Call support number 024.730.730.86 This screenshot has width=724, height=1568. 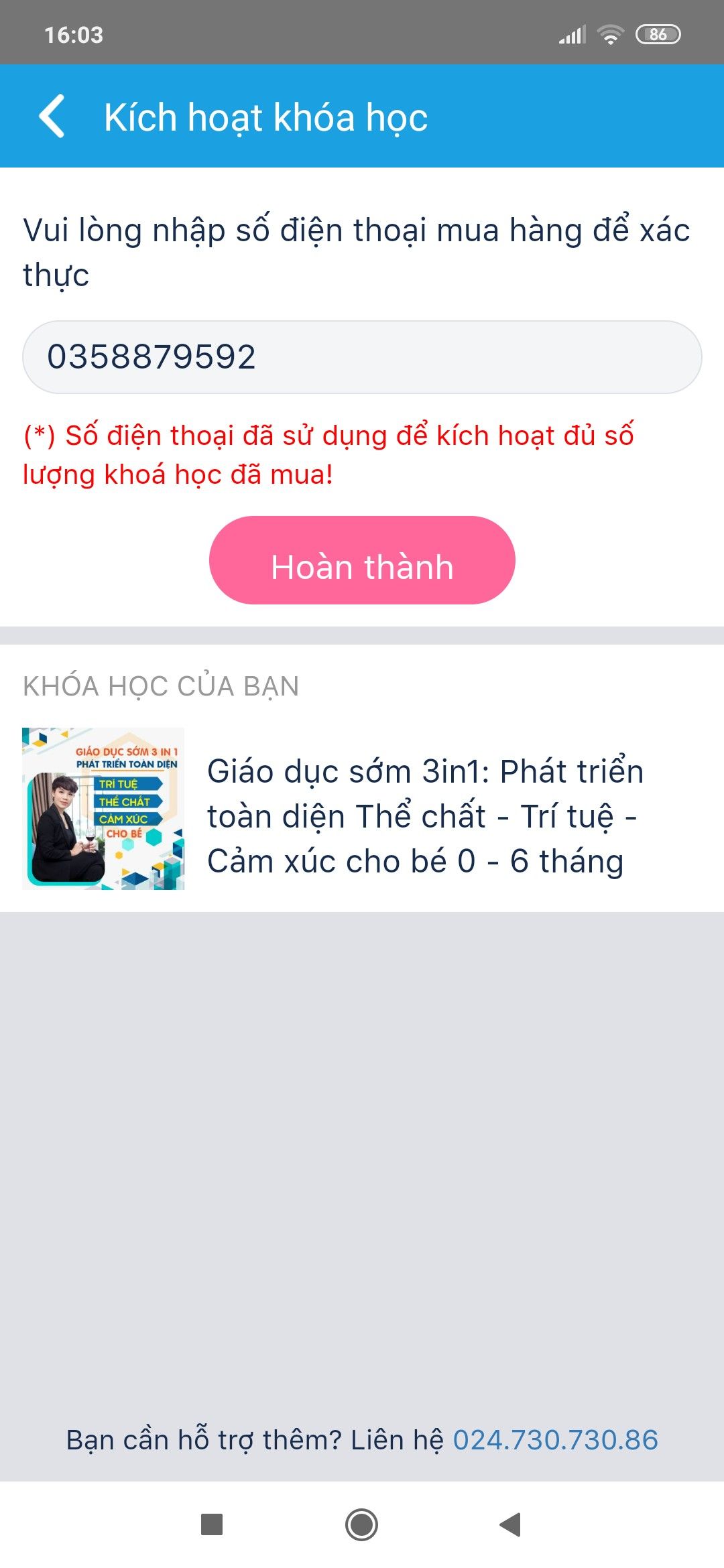pyautogui.click(x=556, y=1440)
